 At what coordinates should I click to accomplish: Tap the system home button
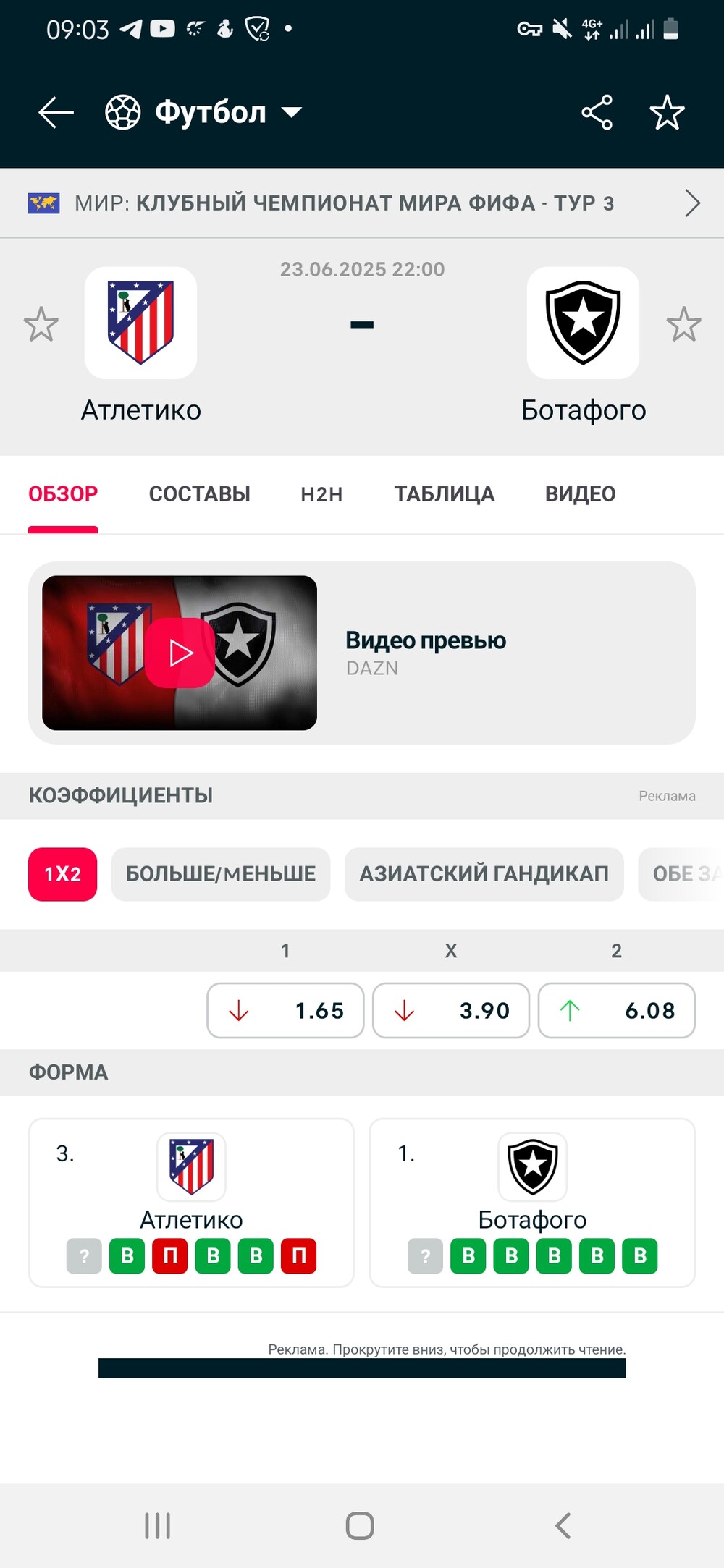pyautogui.click(x=360, y=1526)
